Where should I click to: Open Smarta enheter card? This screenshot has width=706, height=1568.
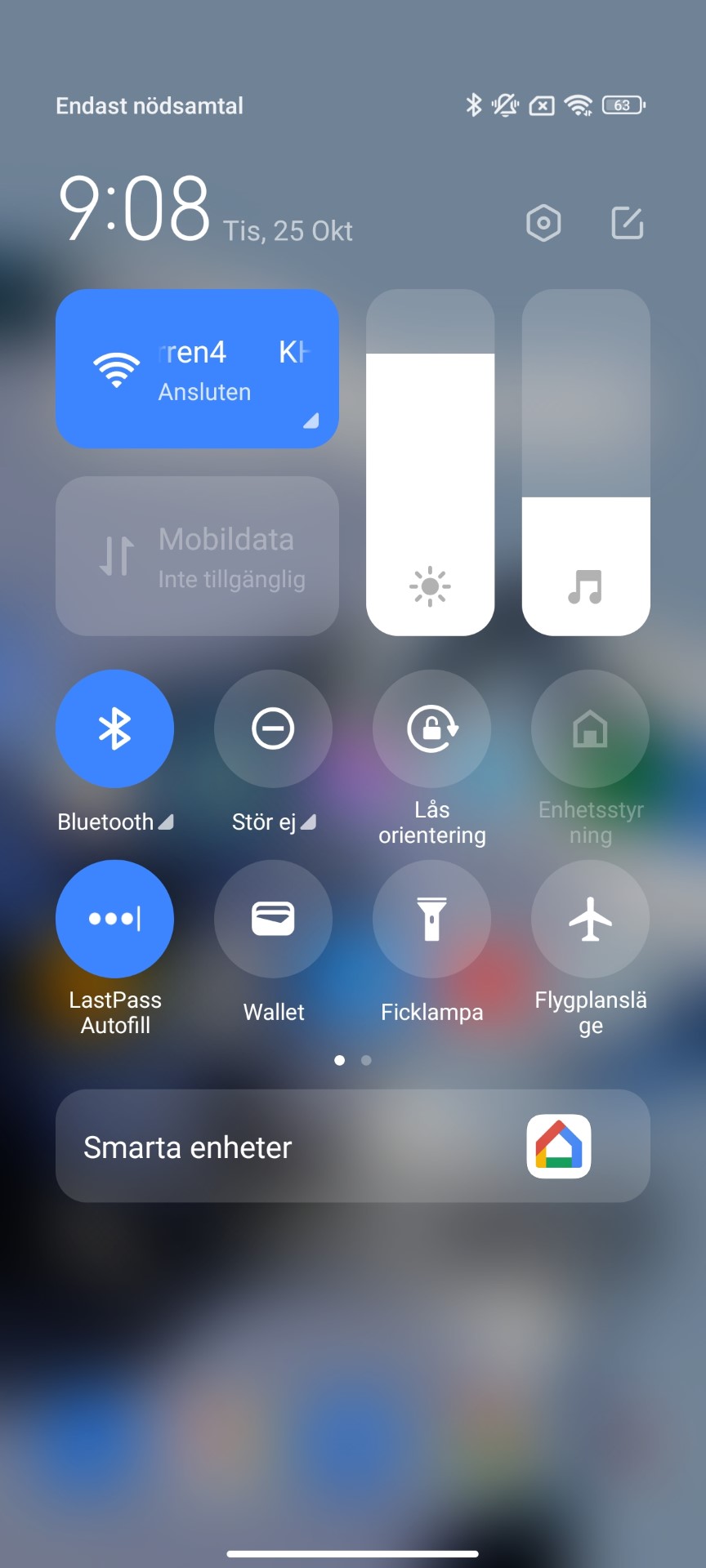[352, 1146]
